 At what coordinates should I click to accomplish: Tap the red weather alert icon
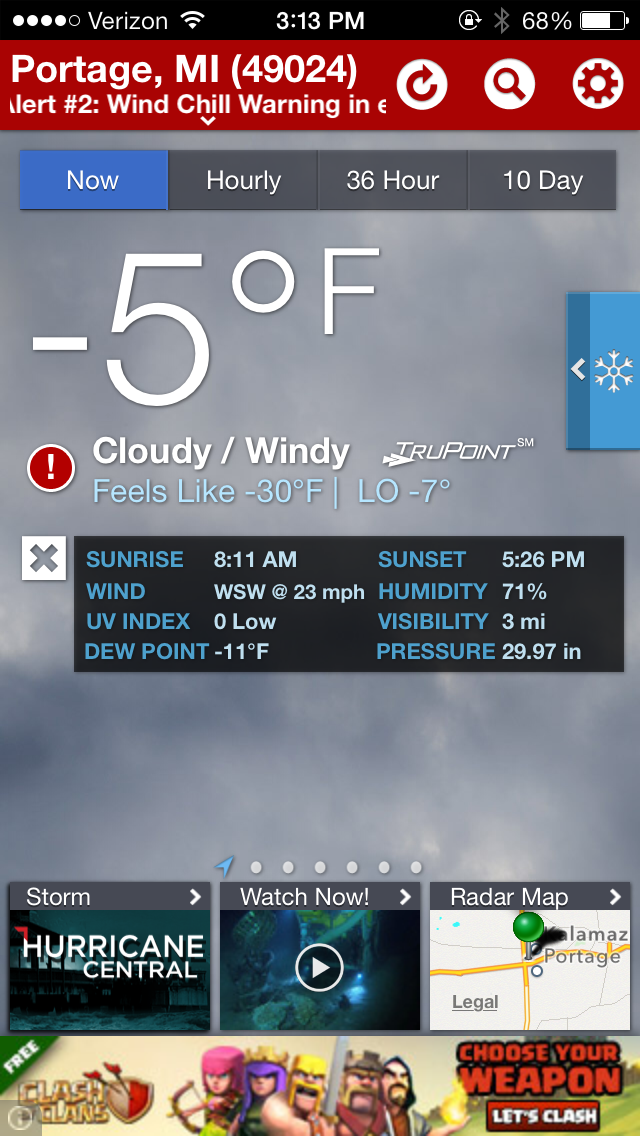pos(51,468)
